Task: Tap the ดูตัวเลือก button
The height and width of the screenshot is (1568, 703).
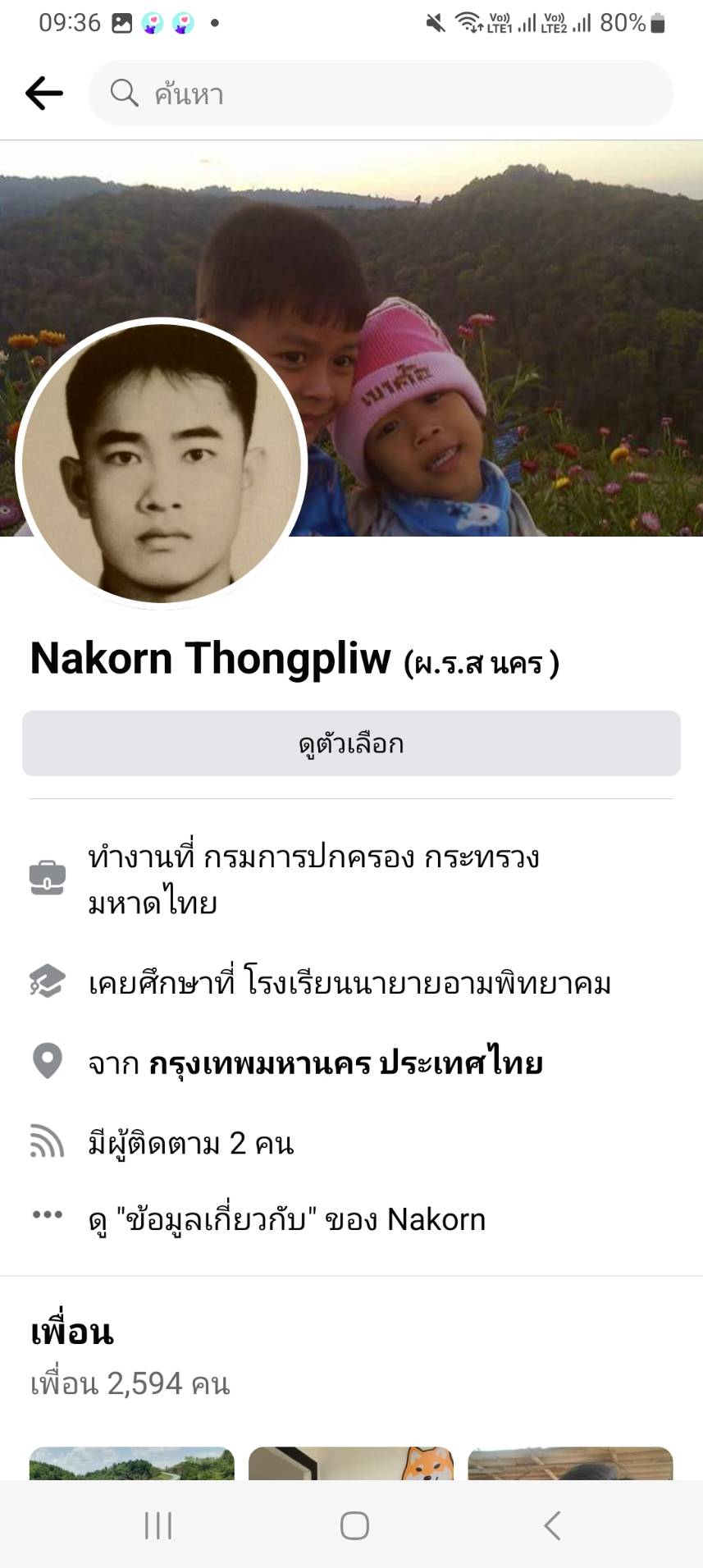Action: (351, 743)
